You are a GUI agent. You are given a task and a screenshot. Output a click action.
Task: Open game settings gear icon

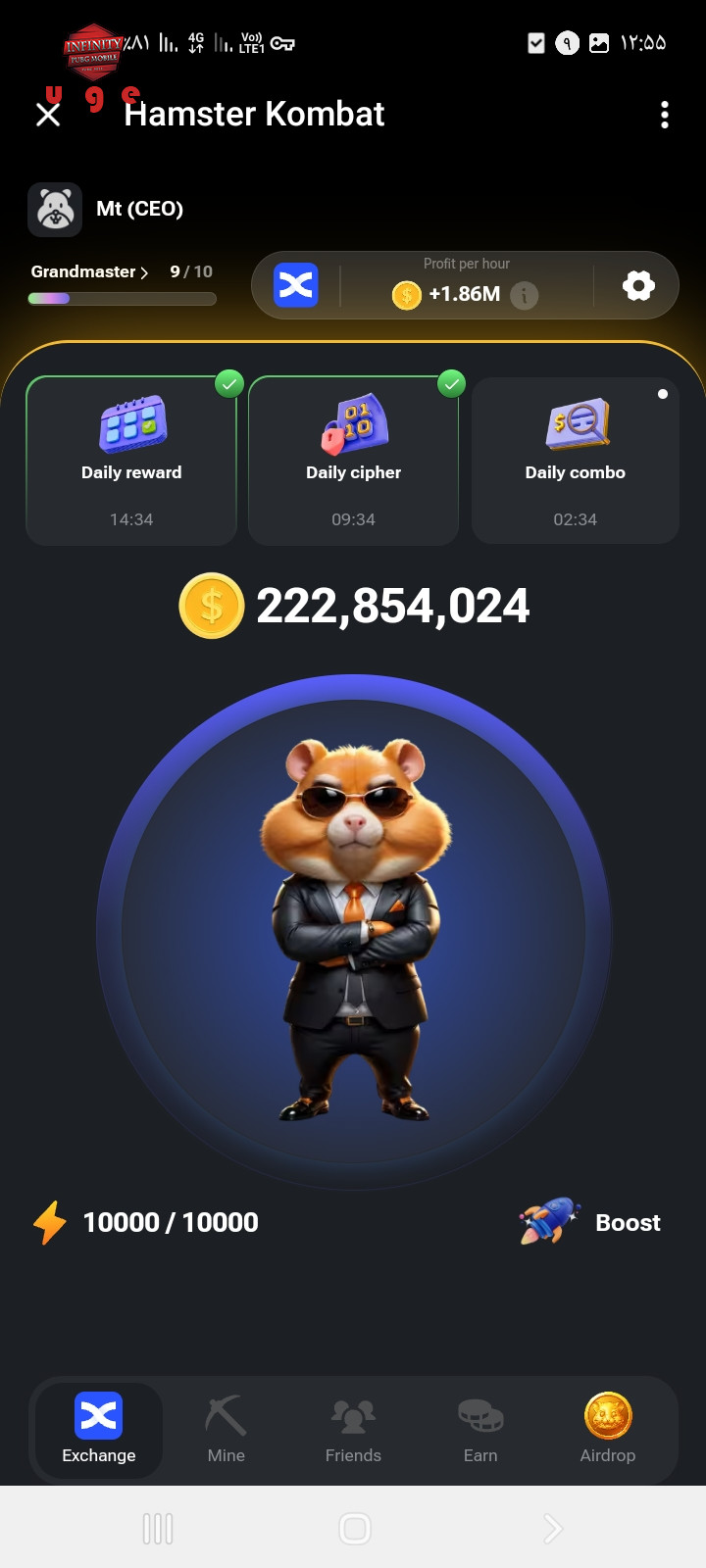point(638,286)
